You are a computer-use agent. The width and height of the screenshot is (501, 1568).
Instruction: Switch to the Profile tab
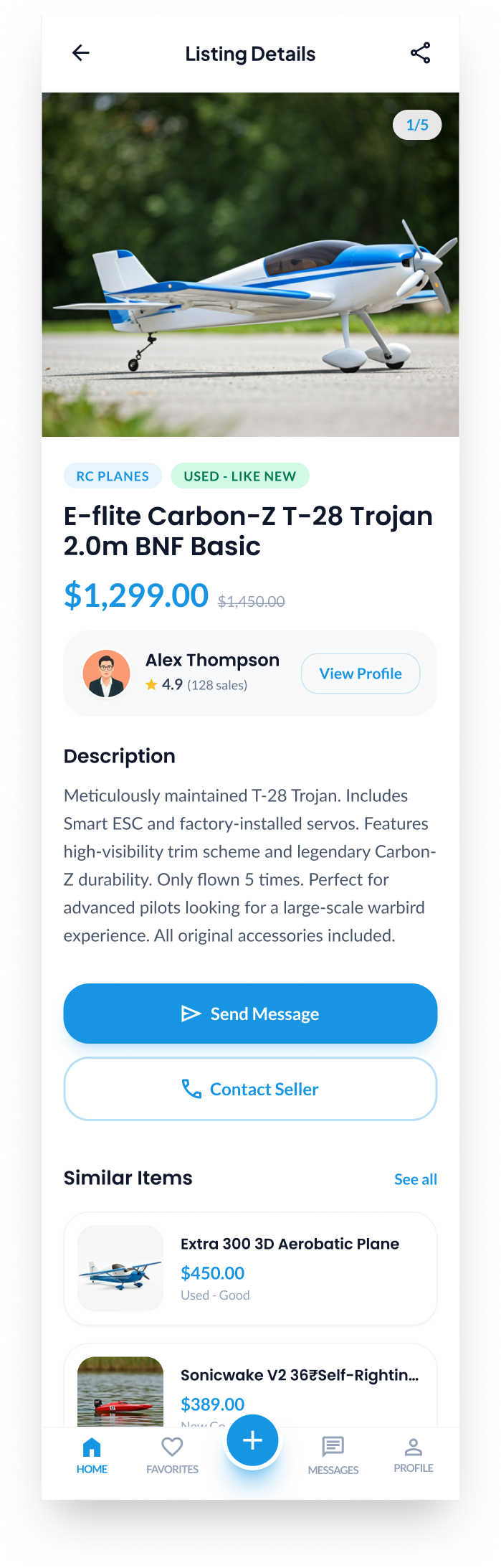[x=414, y=1456]
